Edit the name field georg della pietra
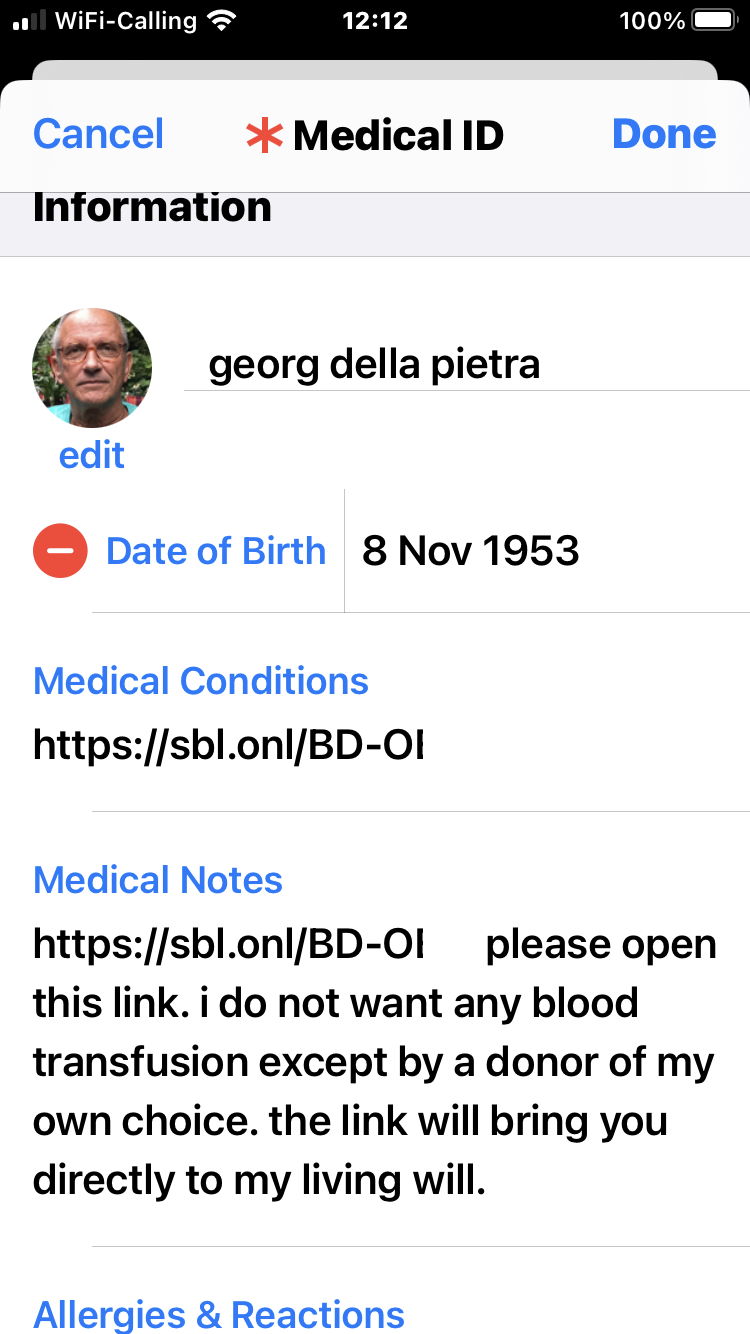Image resolution: width=750 pixels, height=1334 pixels. tap(466, 364)
